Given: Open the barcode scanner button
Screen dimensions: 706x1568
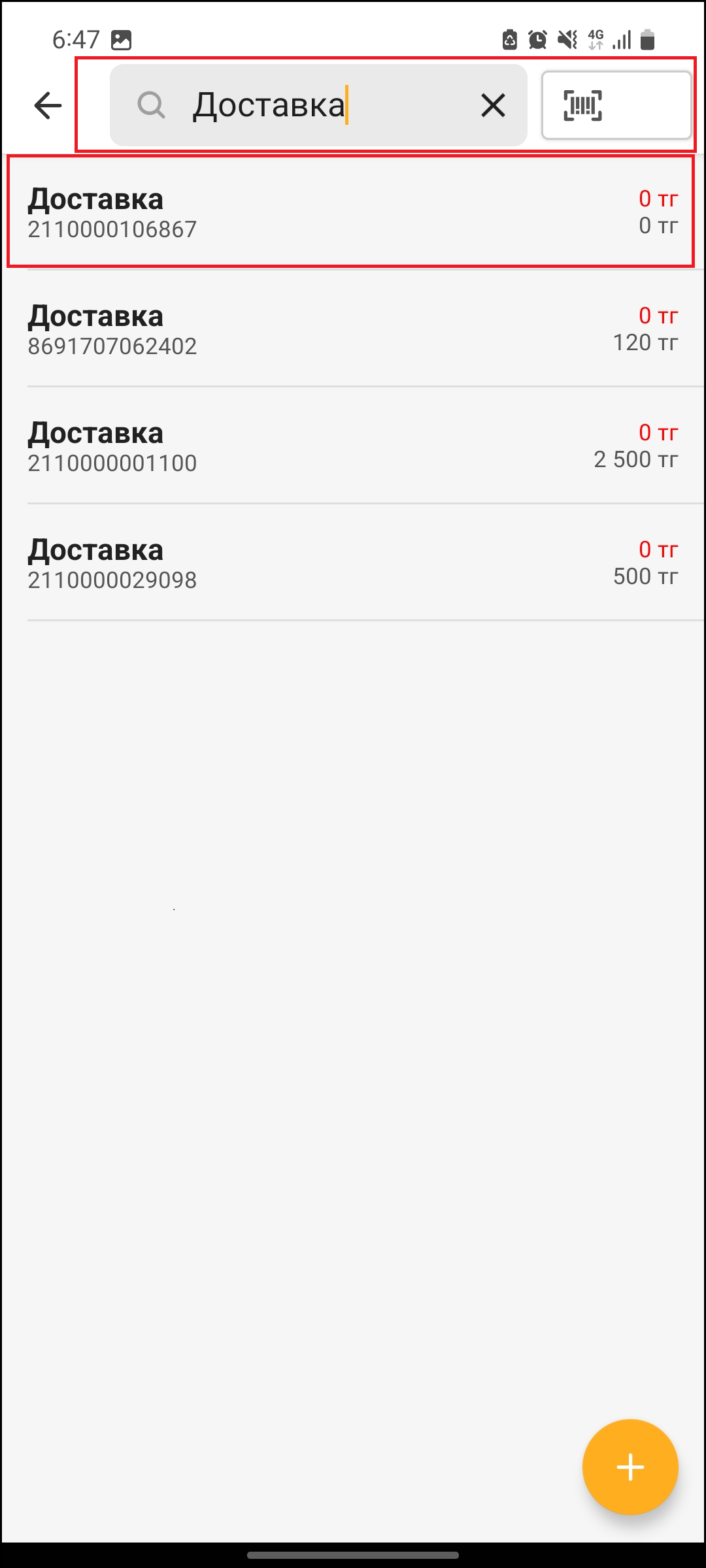Looking at the screenshot, I should (x=616, y=105).
